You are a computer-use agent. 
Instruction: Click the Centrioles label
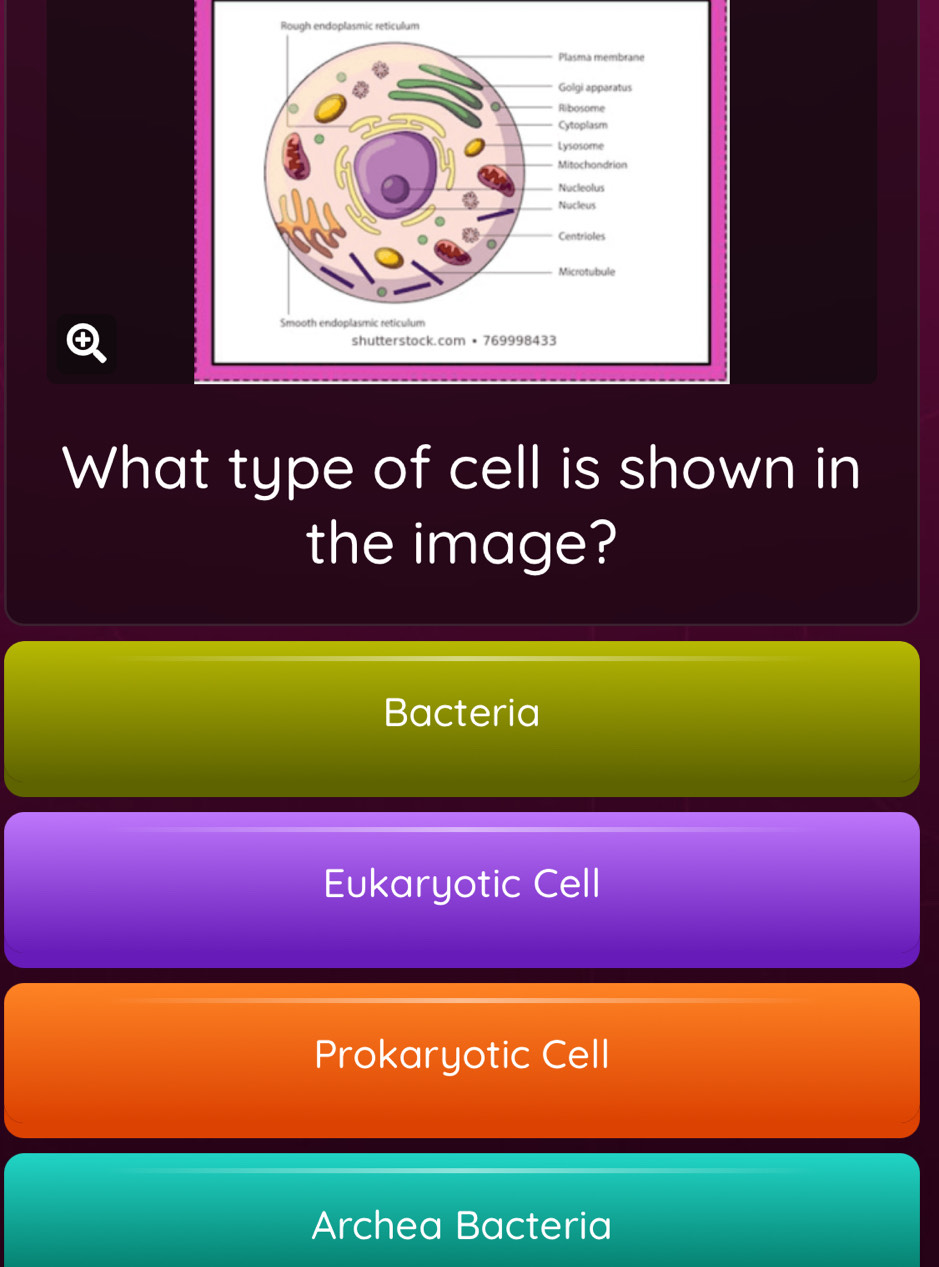pyautogui.click(x=583, y=236)
